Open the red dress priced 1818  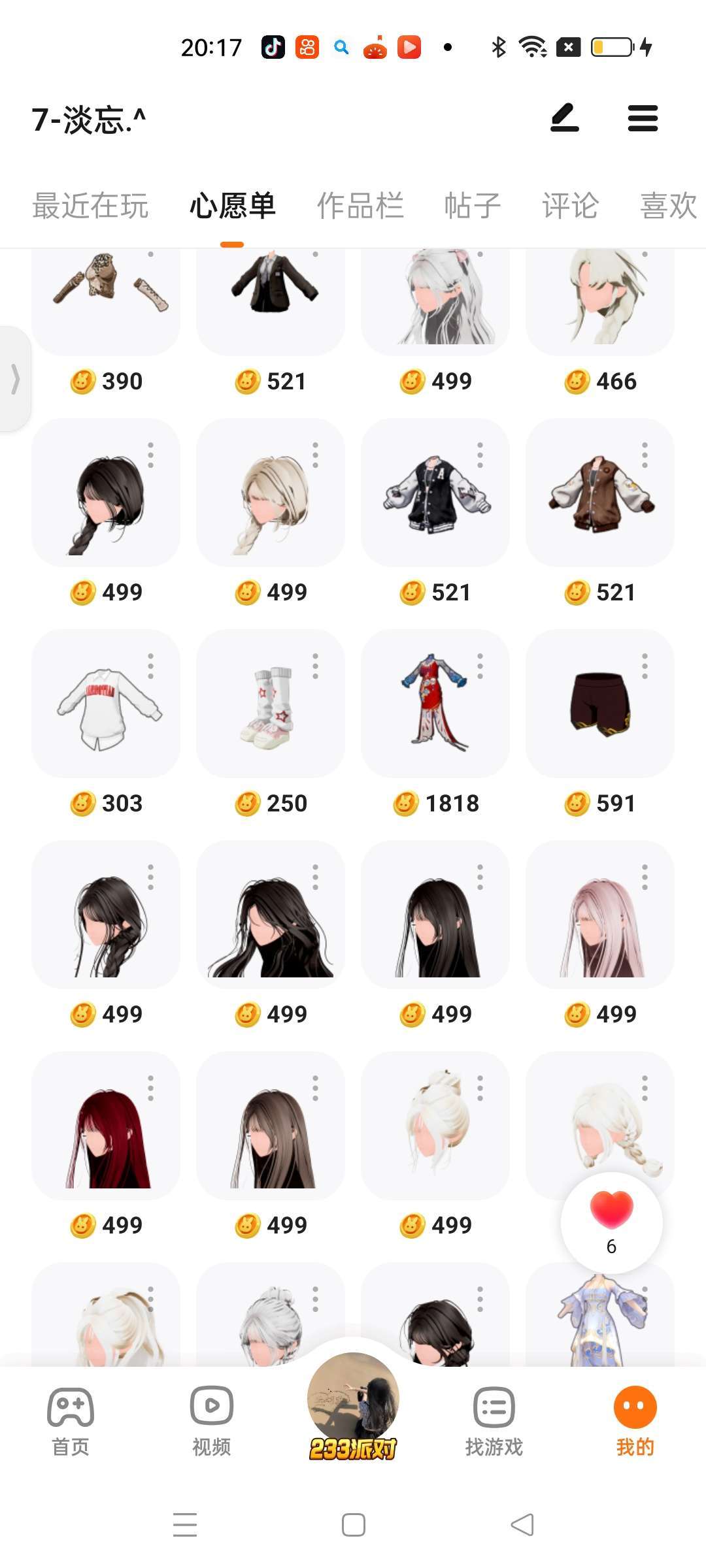(x=435, y=704)
